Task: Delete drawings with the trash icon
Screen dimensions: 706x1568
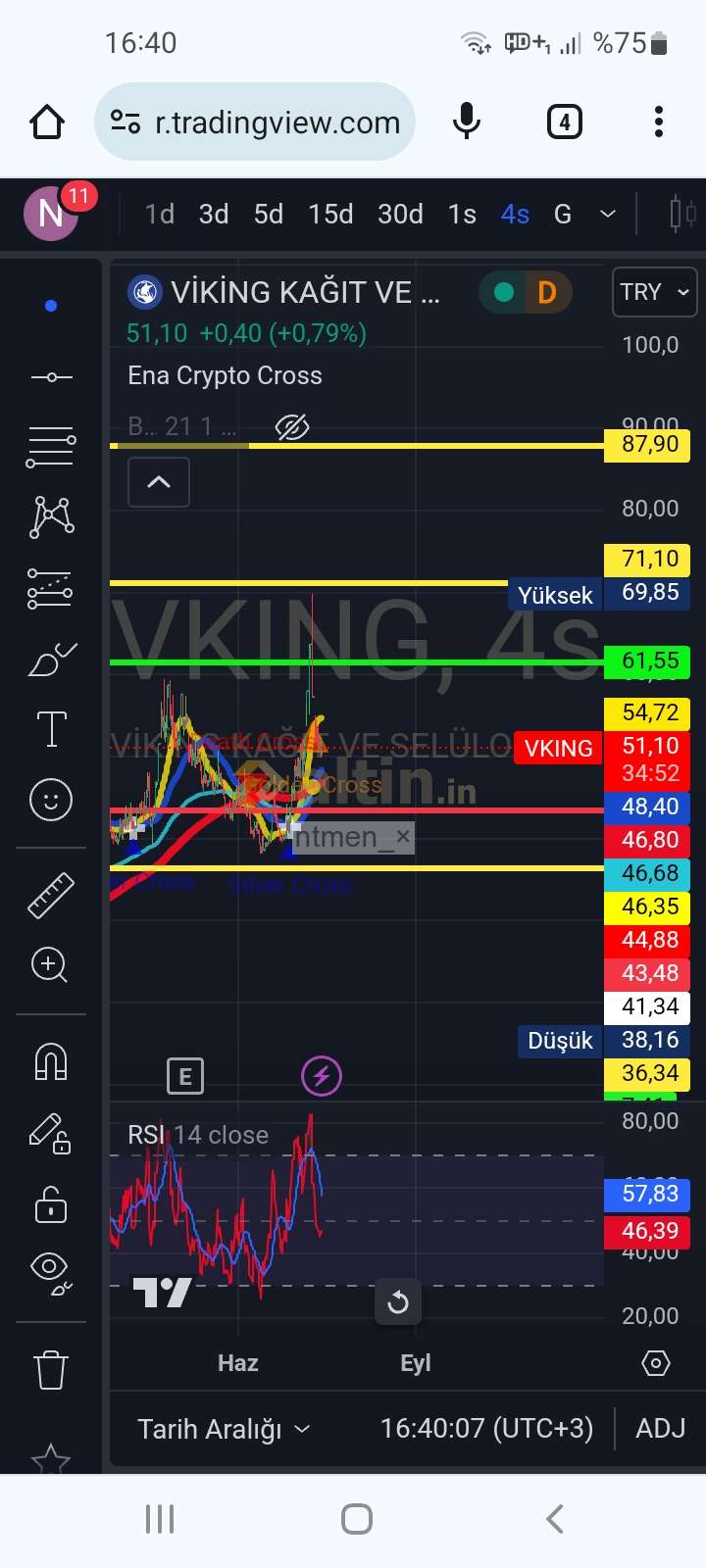Action: point(51,1369)
